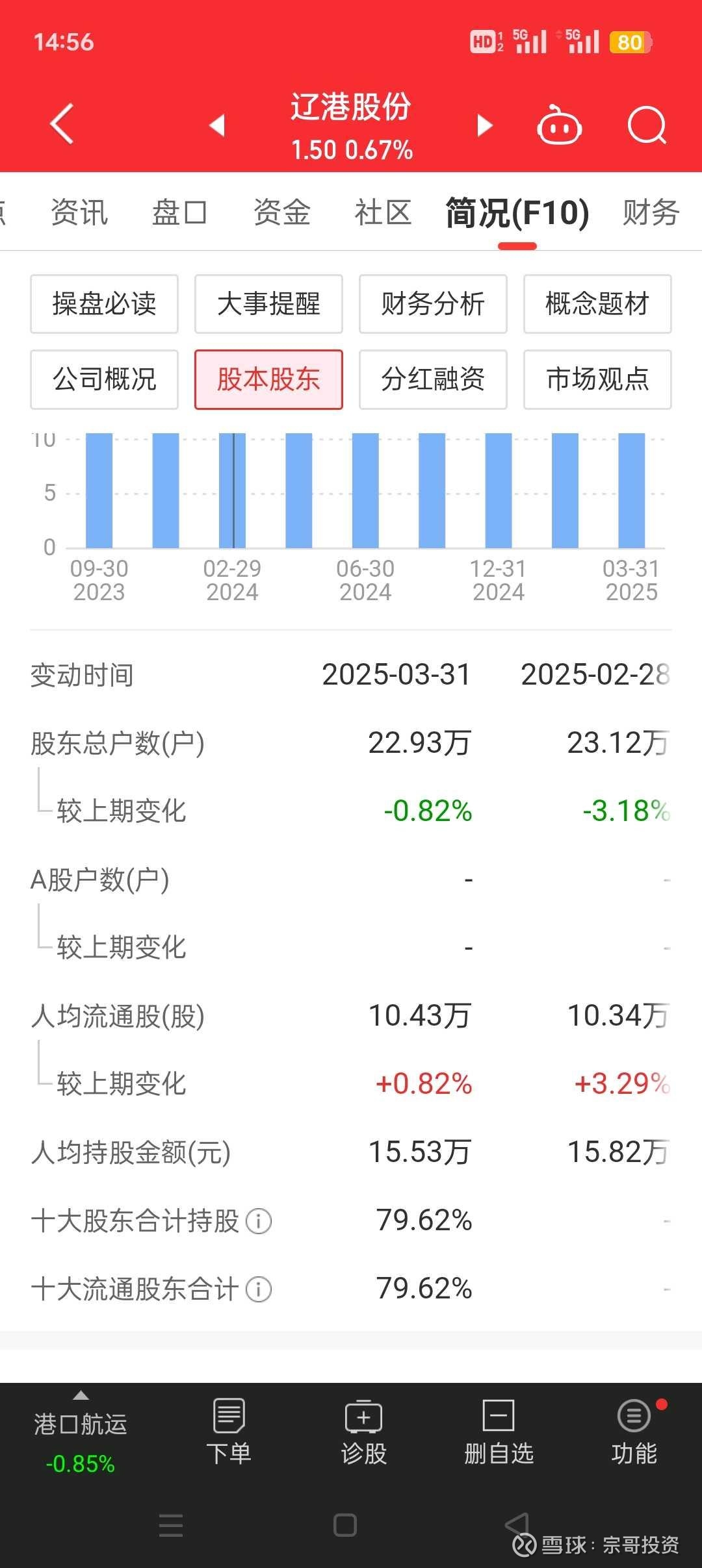Show info for 十大股东合计持股
The width and height of the screenshot is (702, 1568).
point(259,1221)
